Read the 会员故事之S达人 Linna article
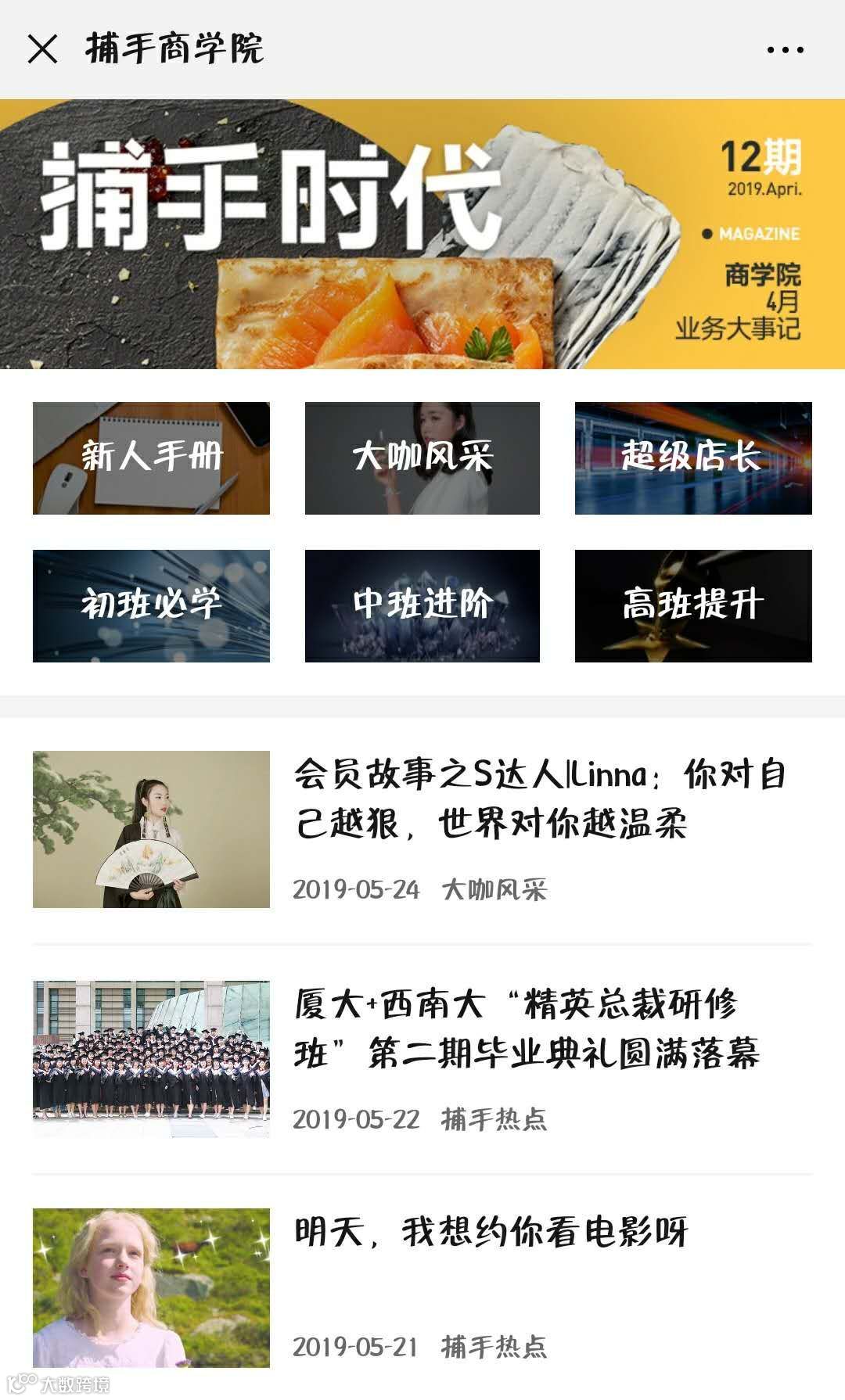 pyautogui.click(x=540, y=799)
